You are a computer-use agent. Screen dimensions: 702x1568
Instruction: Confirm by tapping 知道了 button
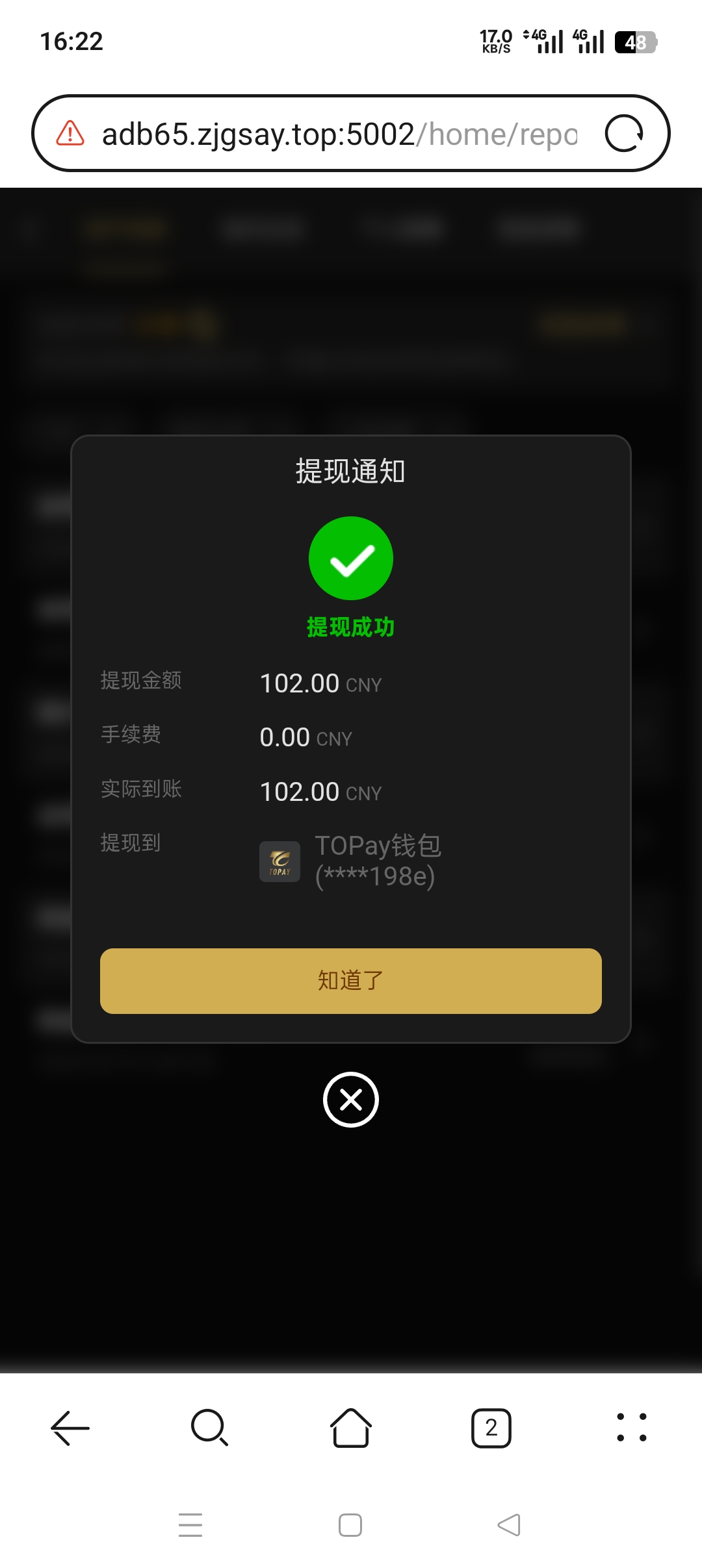[x=350, y=982]
